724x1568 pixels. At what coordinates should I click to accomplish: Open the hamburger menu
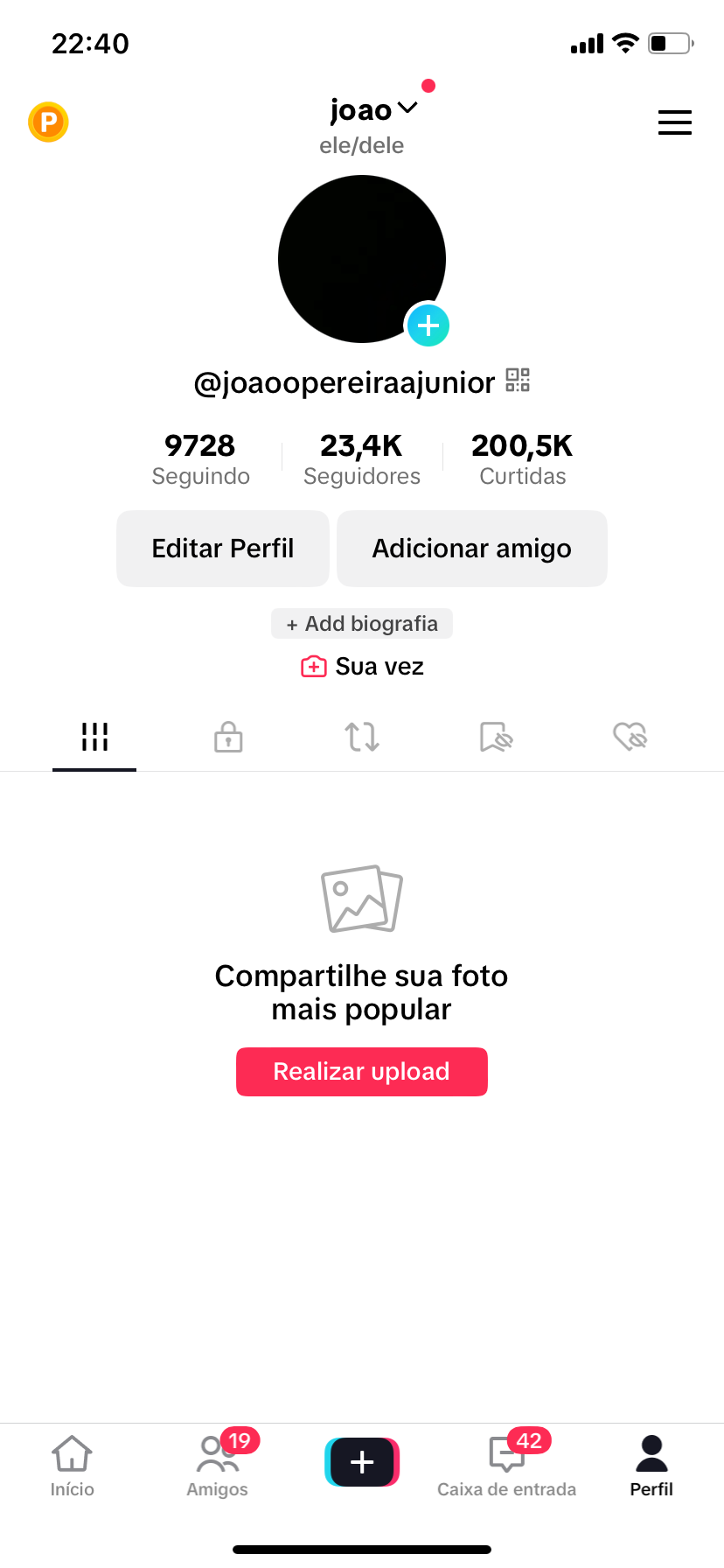coord(674,122)
